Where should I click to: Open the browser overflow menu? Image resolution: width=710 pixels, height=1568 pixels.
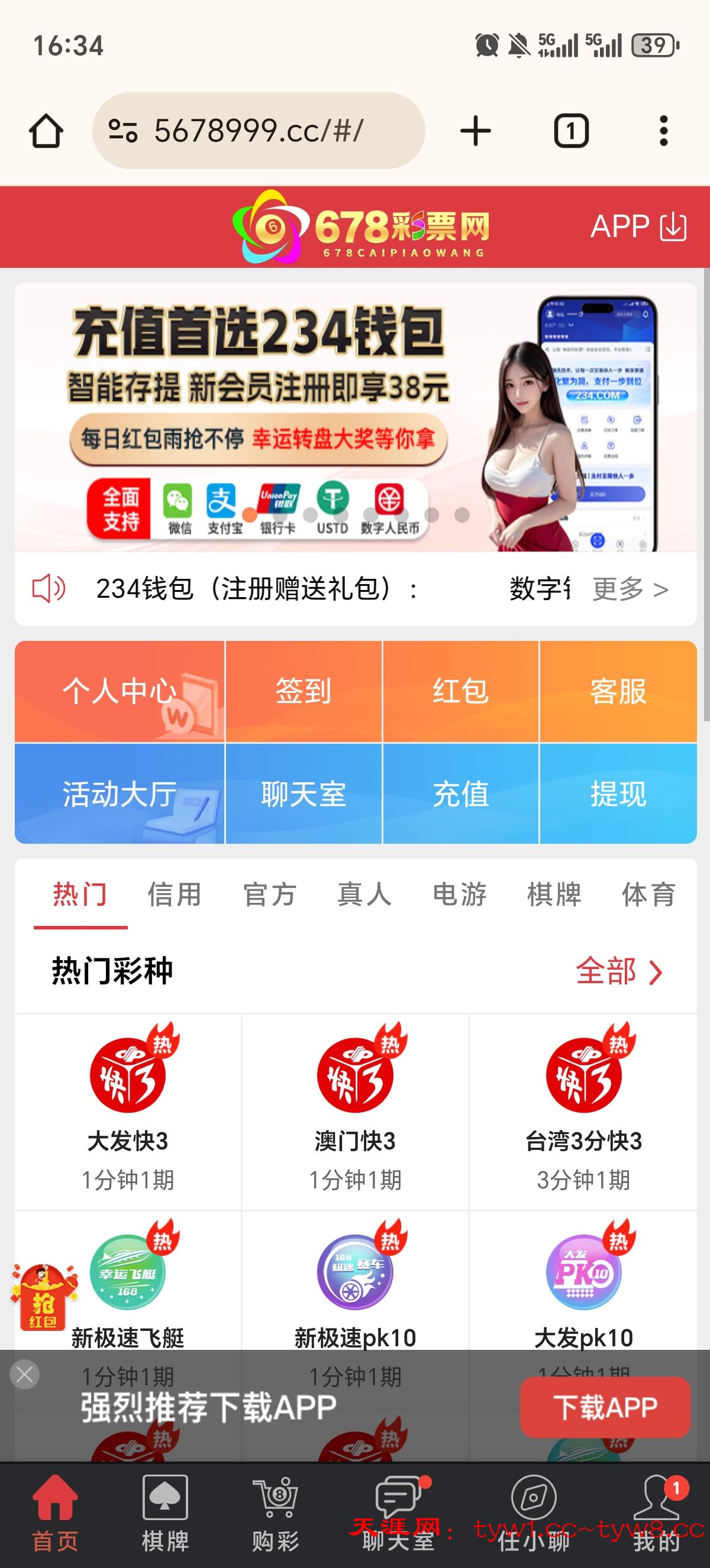[663, 131]
